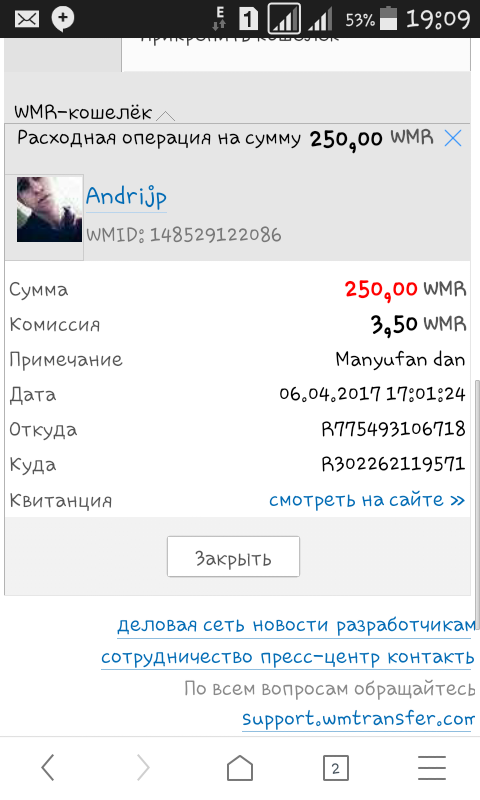
Task: Open the 'контакты' link
Action: pyautogui.click(x=431, y=657)
